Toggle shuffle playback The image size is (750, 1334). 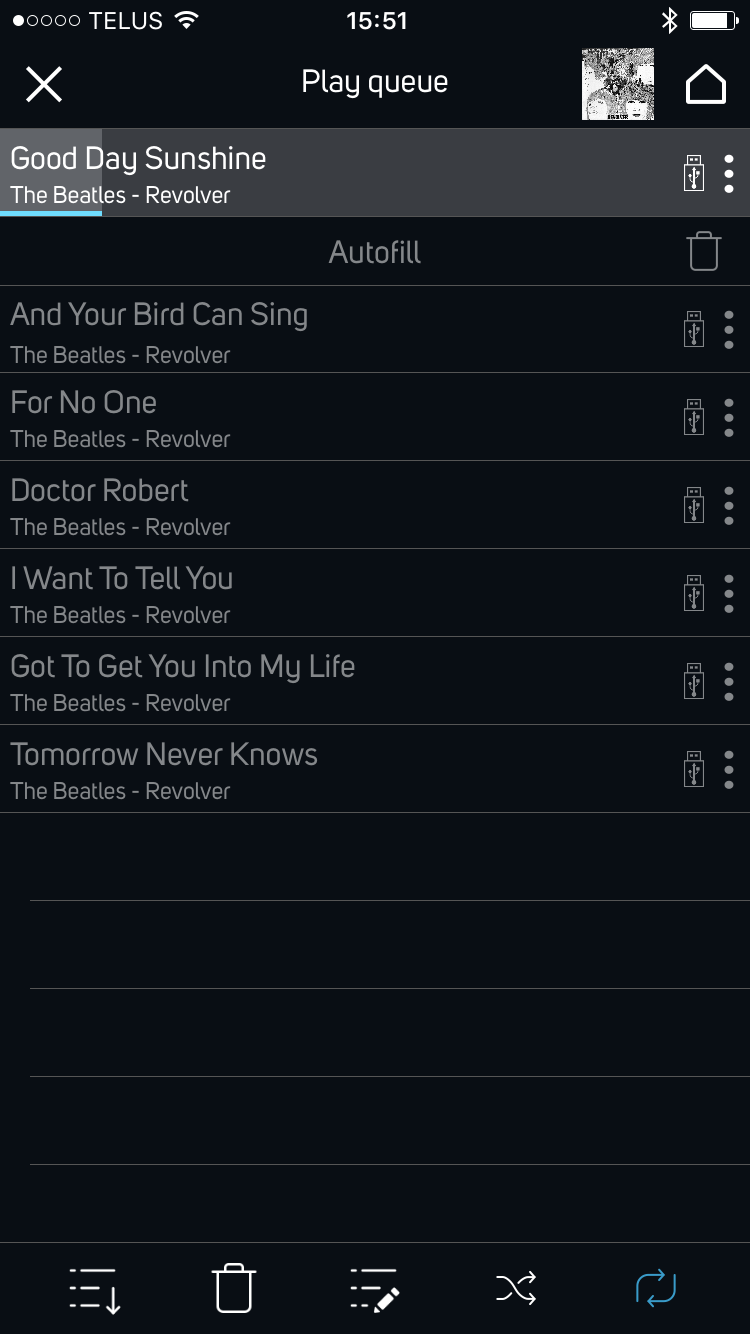point(516,1288)
